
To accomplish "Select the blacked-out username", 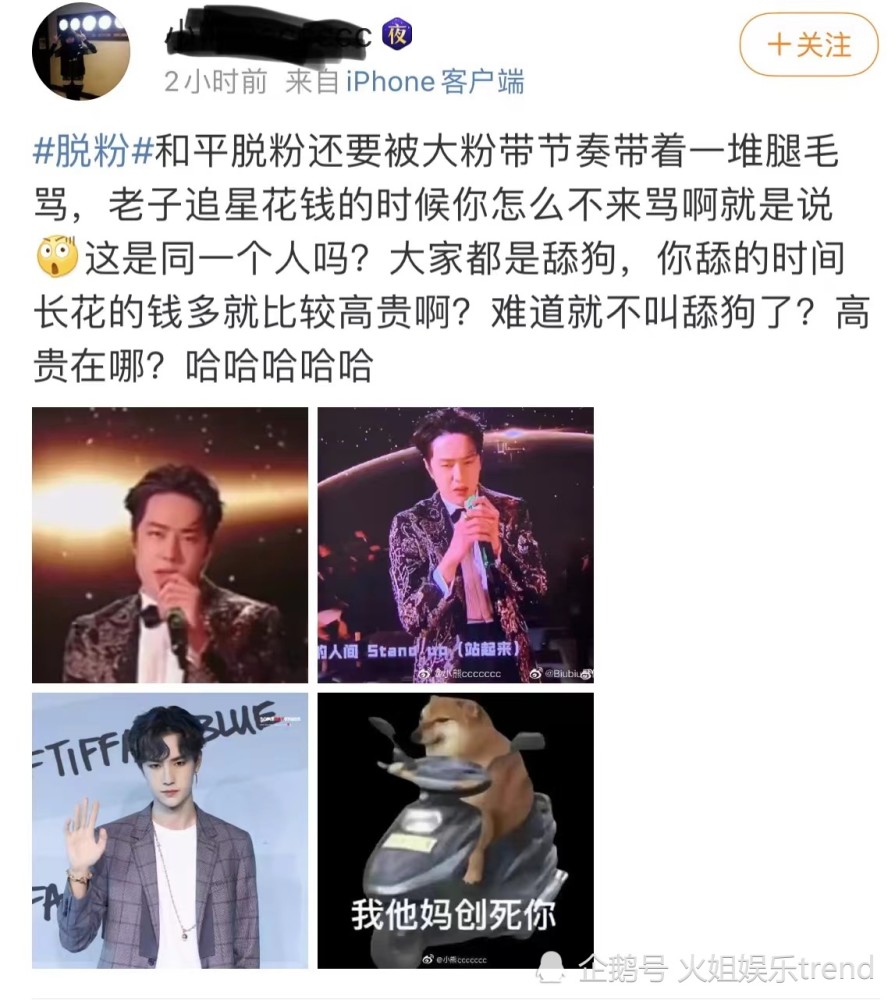I will (270, 28).
